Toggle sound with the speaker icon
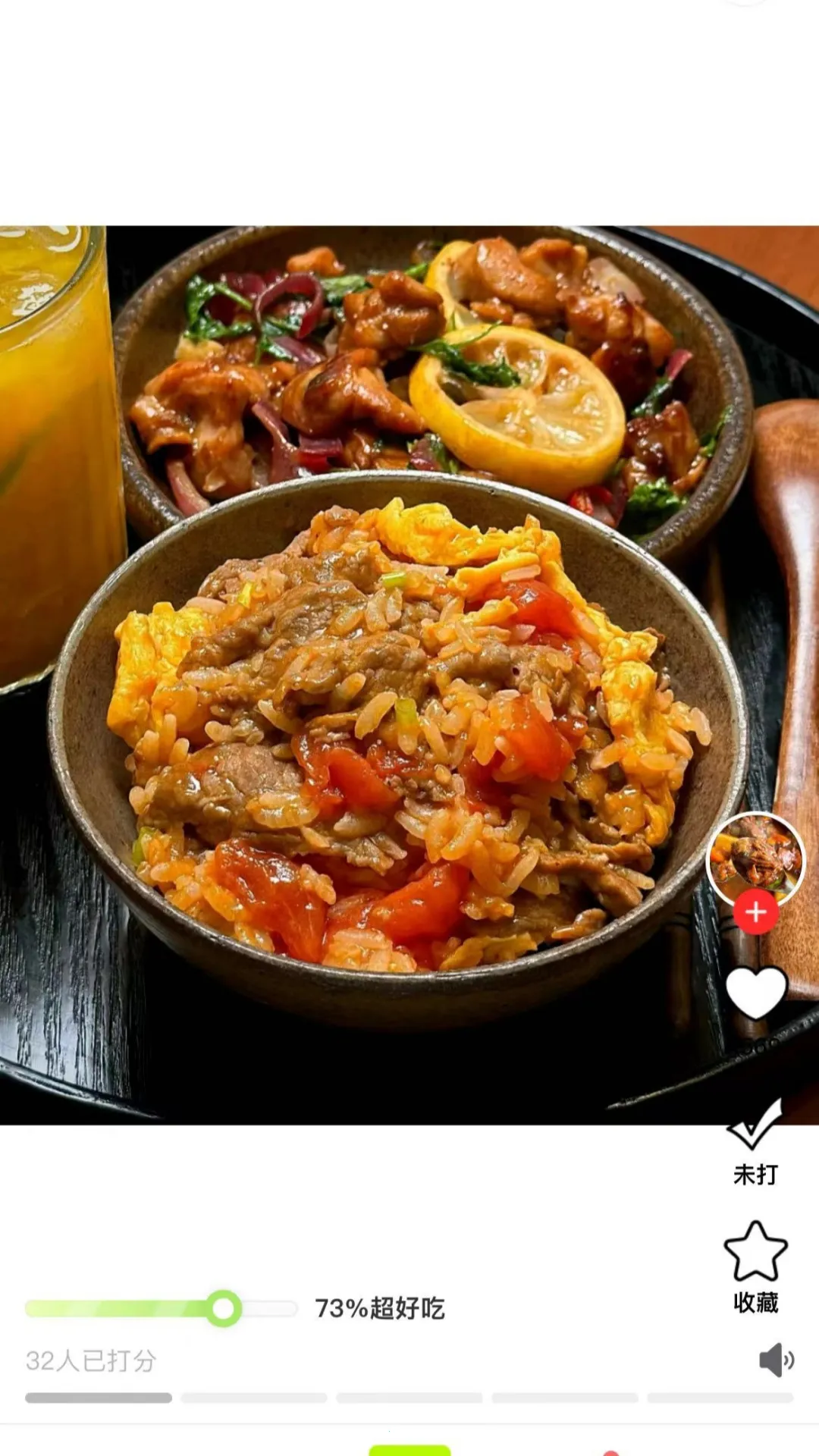 [776, 1360]
